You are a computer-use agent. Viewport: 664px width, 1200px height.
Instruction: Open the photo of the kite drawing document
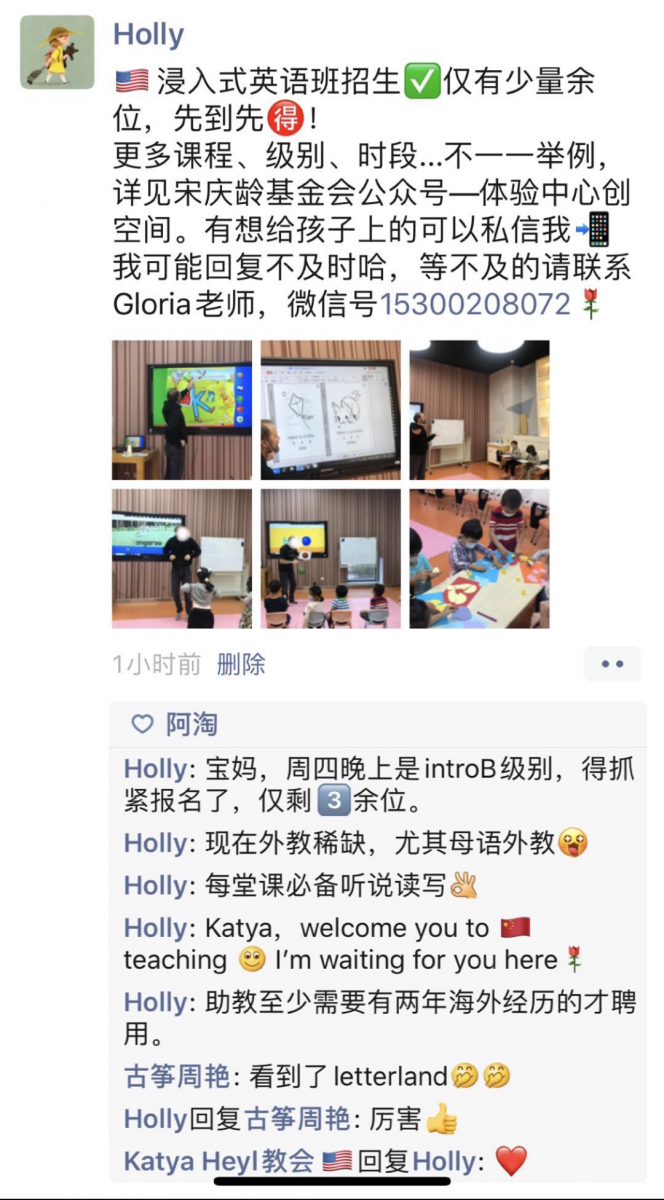[x=330, y=410]
